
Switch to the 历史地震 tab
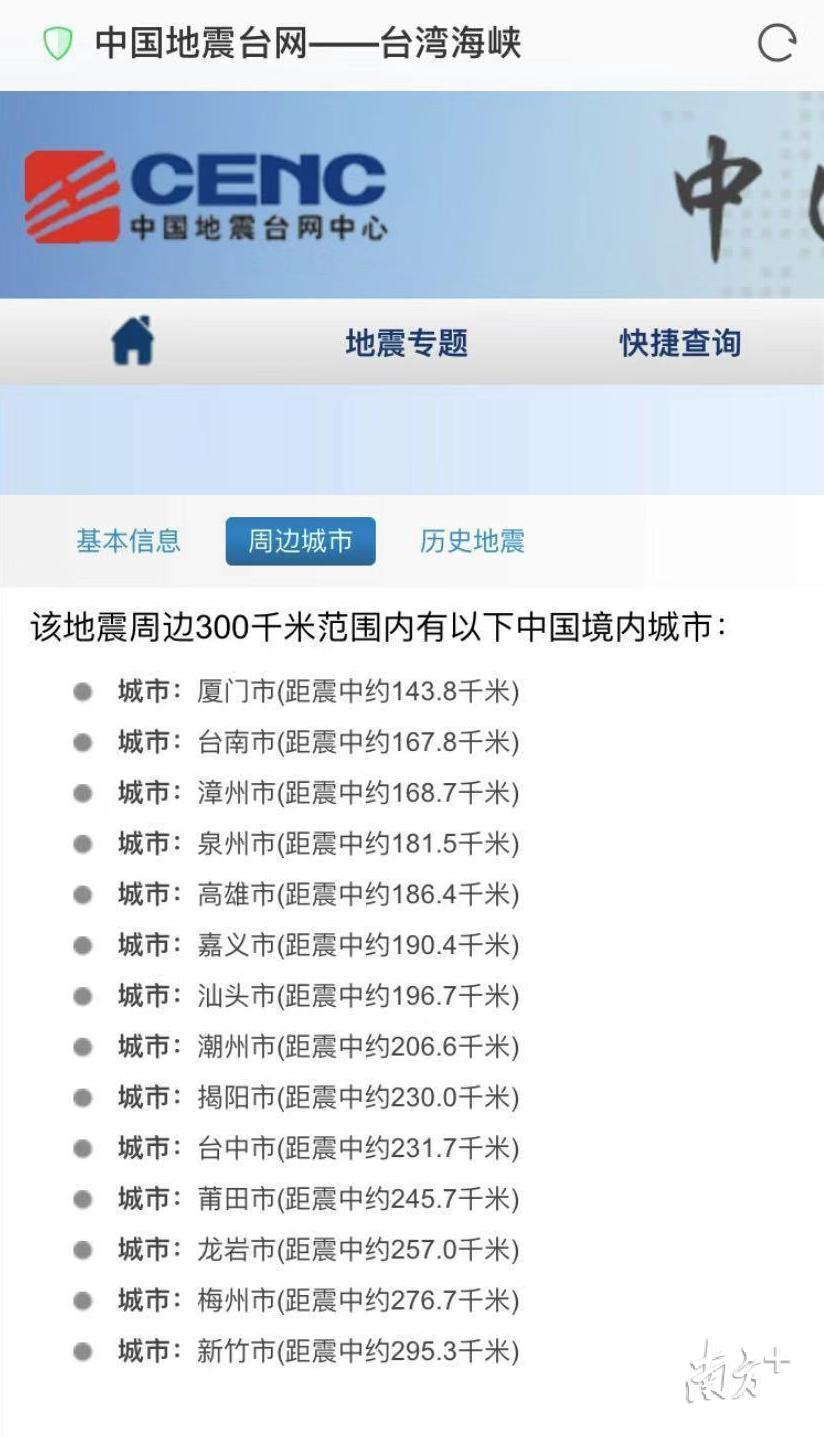coord(472,541)
